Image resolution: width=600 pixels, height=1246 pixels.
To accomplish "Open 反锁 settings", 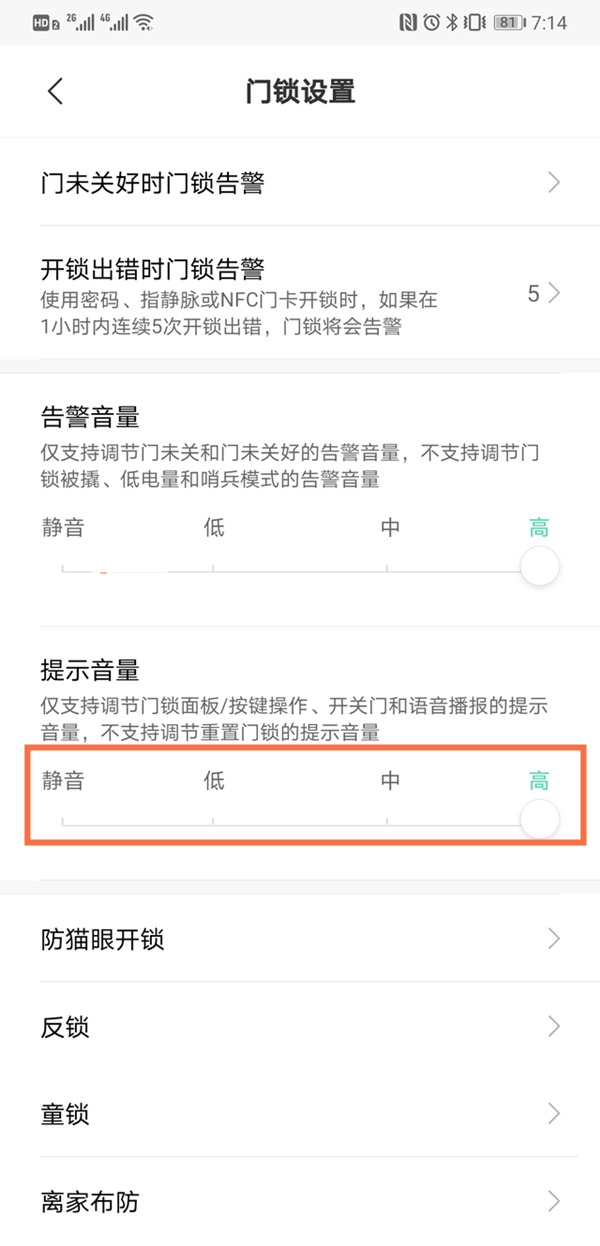I will coord(300,1026).
